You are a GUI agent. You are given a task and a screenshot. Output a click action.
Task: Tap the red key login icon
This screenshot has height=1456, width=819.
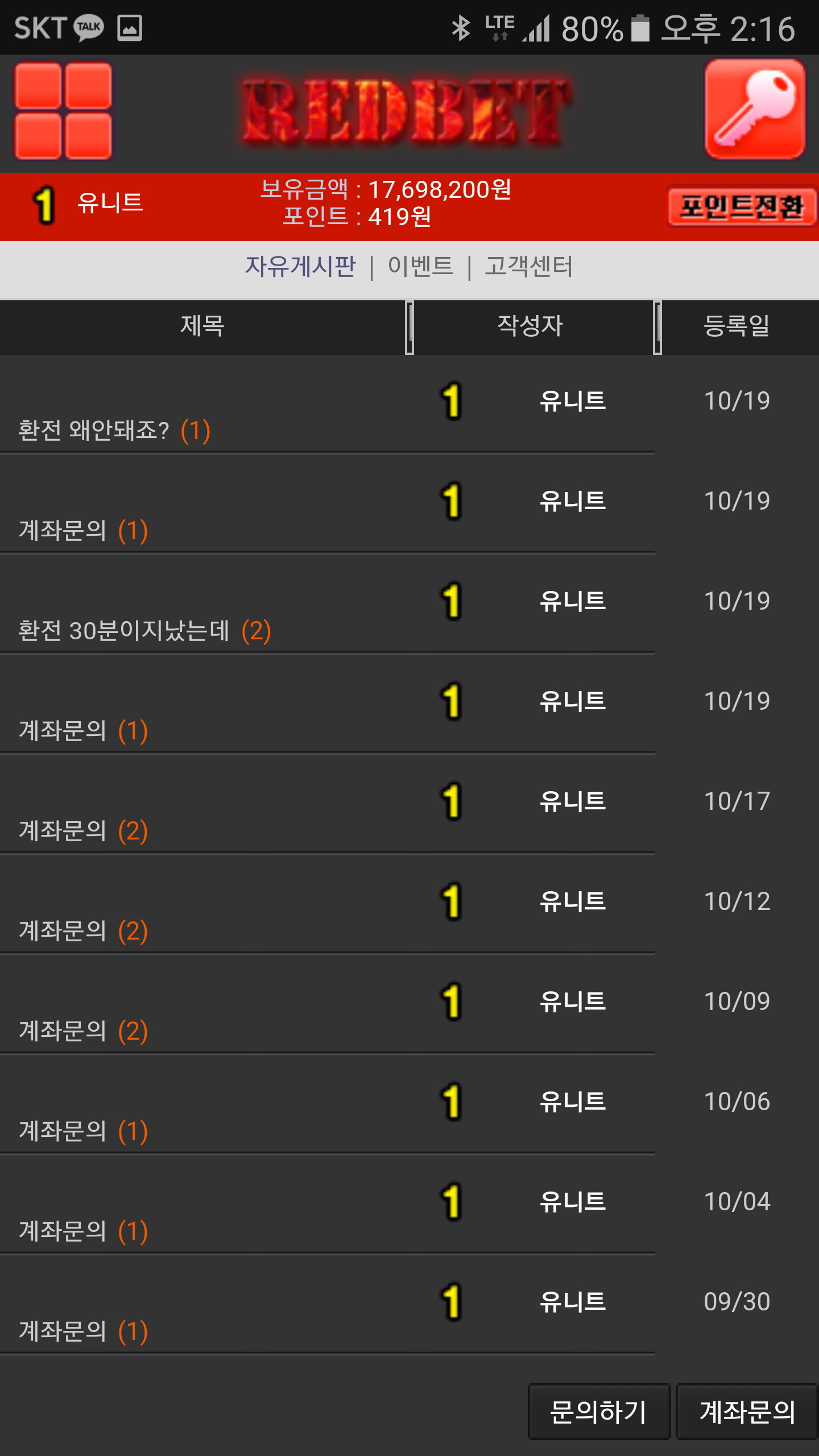(x=755, y=109)
